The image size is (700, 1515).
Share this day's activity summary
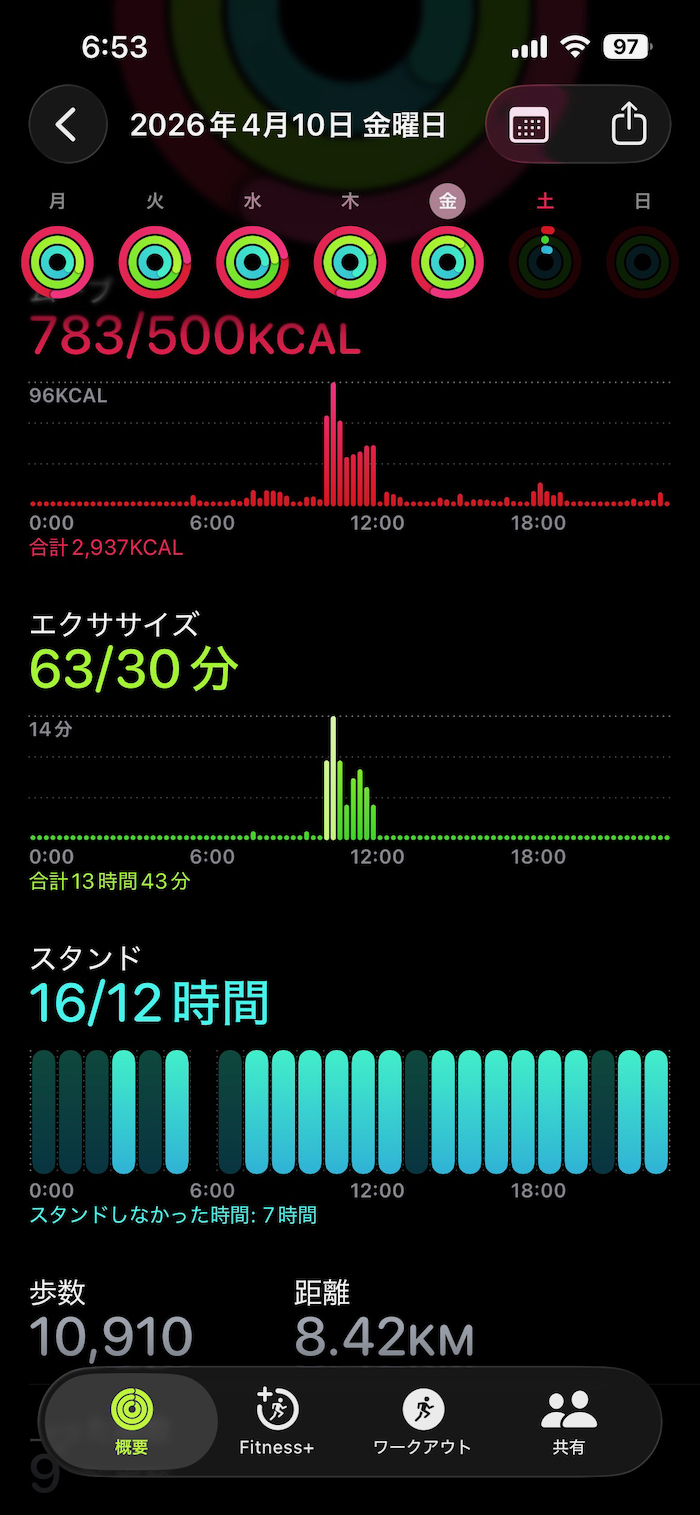628,125
